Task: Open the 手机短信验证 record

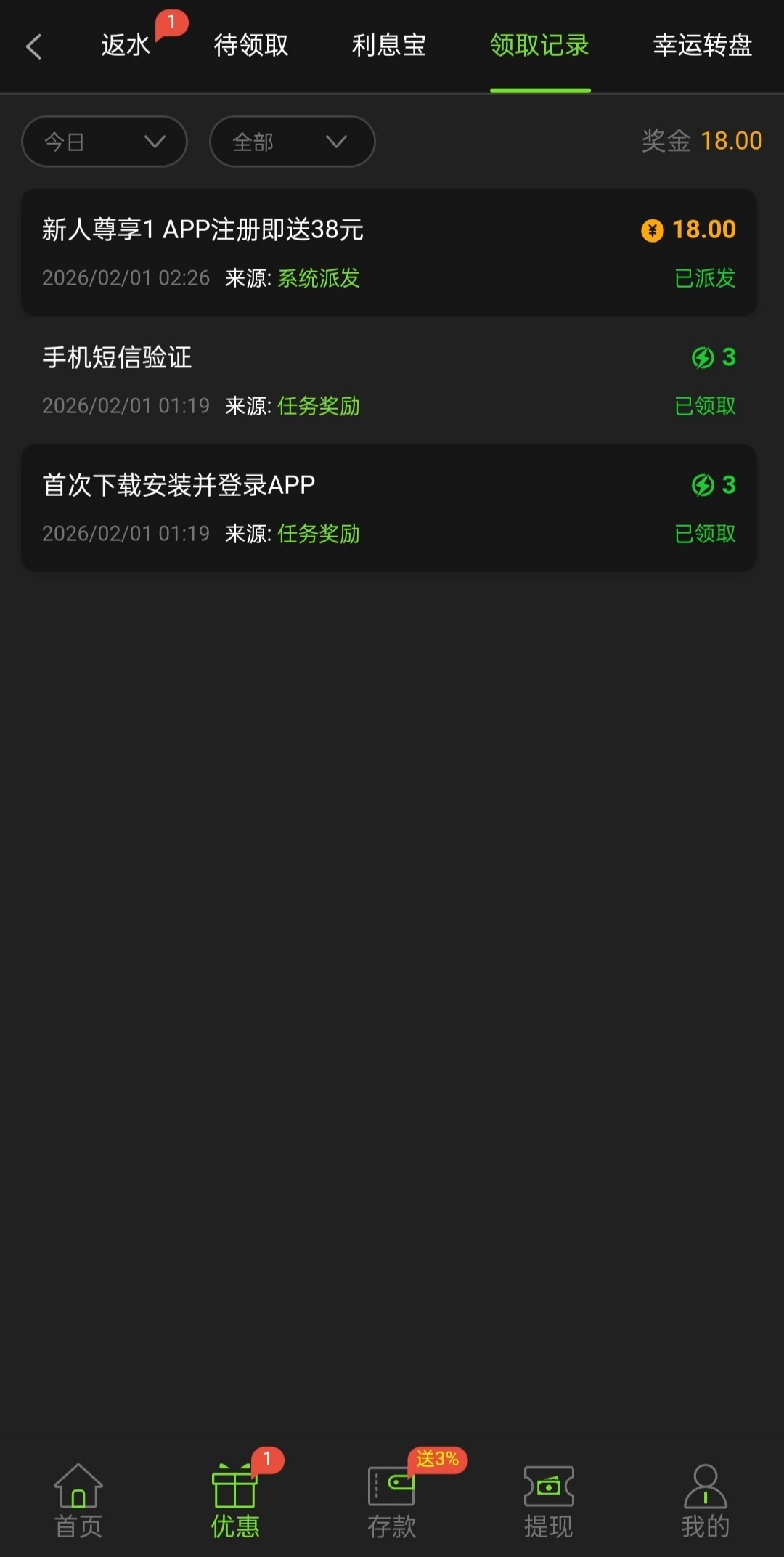Action: pyautogui.click(x=389, y=380)
